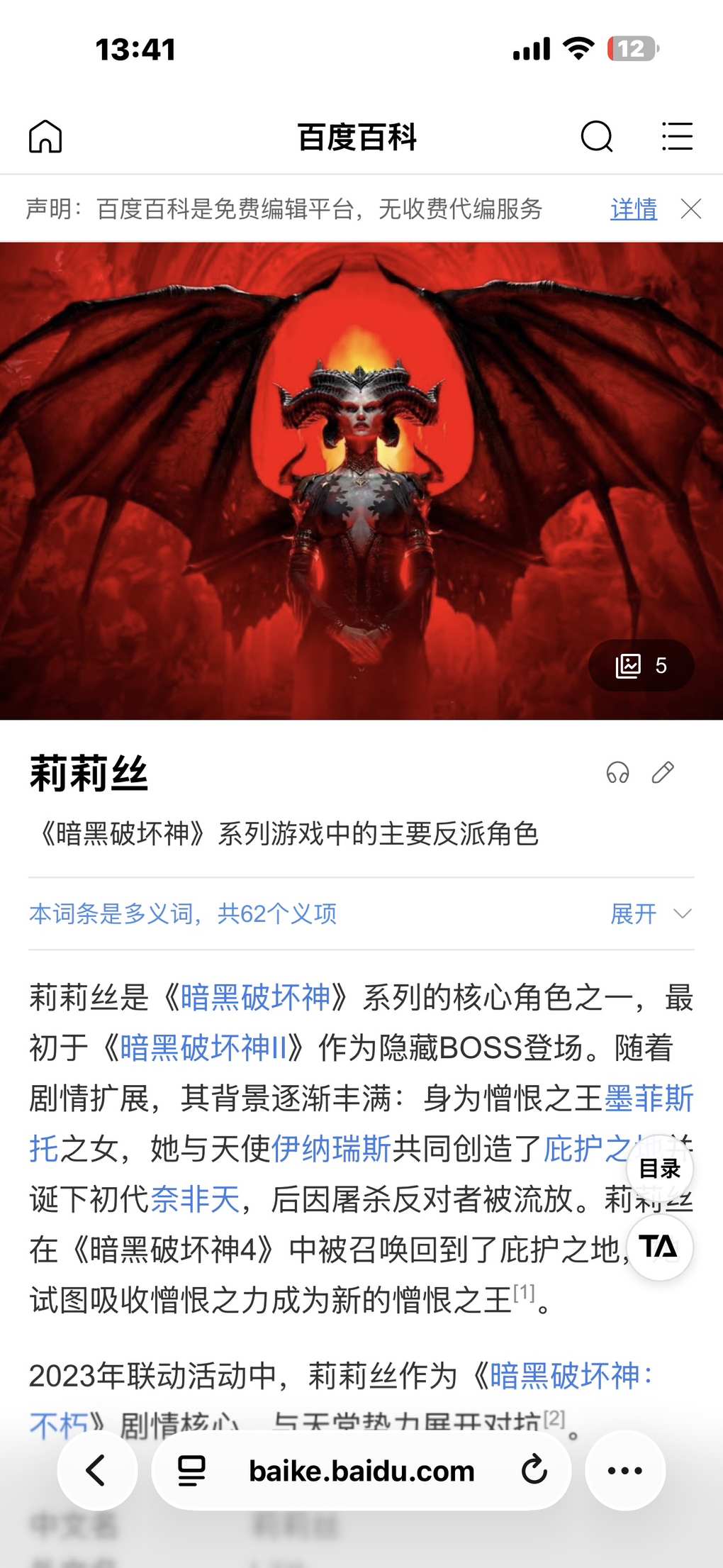Edit the 莉莉丝 entry with pencil icon
Image resolution: width=723 pixels, height=1568 pixels.
tap(663, 772)
